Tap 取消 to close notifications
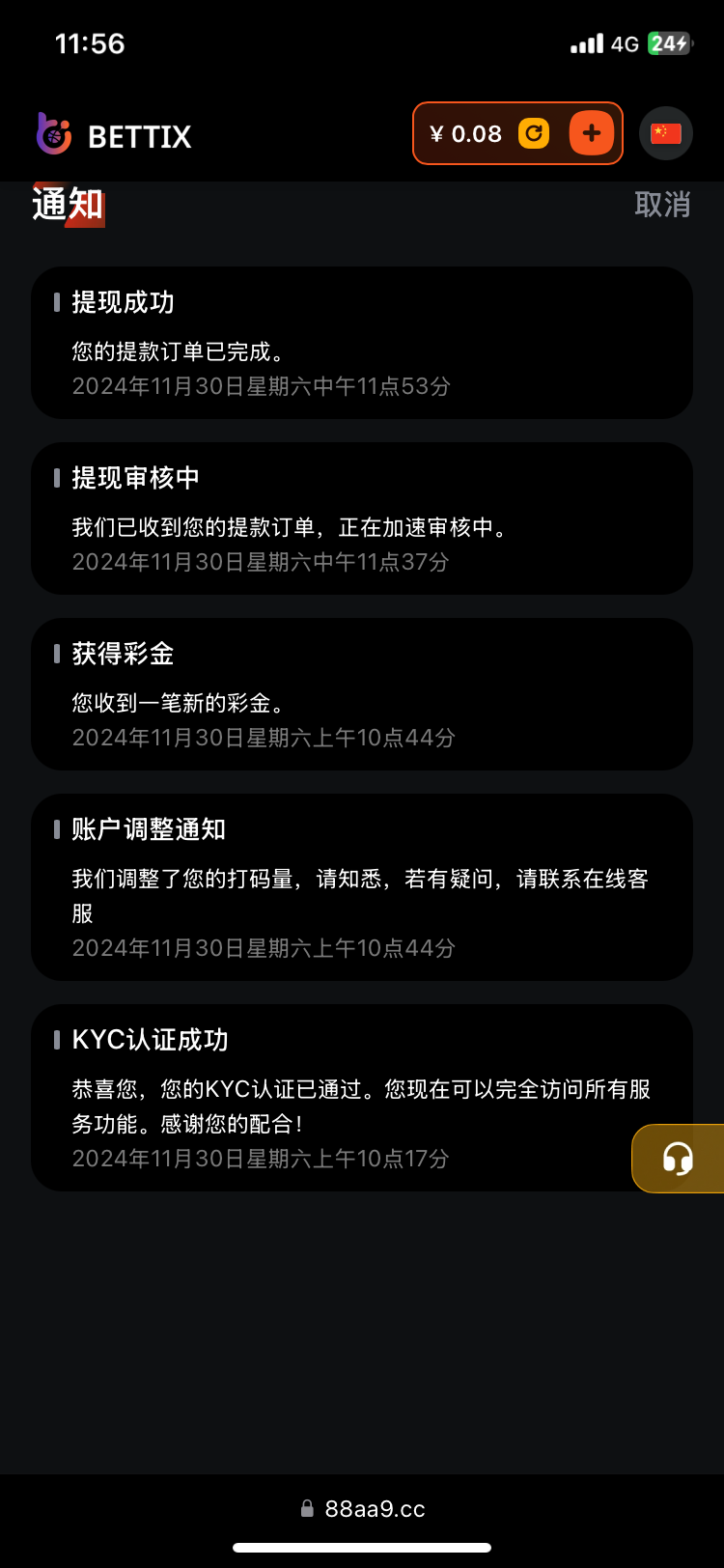 [x=662, y=205]
